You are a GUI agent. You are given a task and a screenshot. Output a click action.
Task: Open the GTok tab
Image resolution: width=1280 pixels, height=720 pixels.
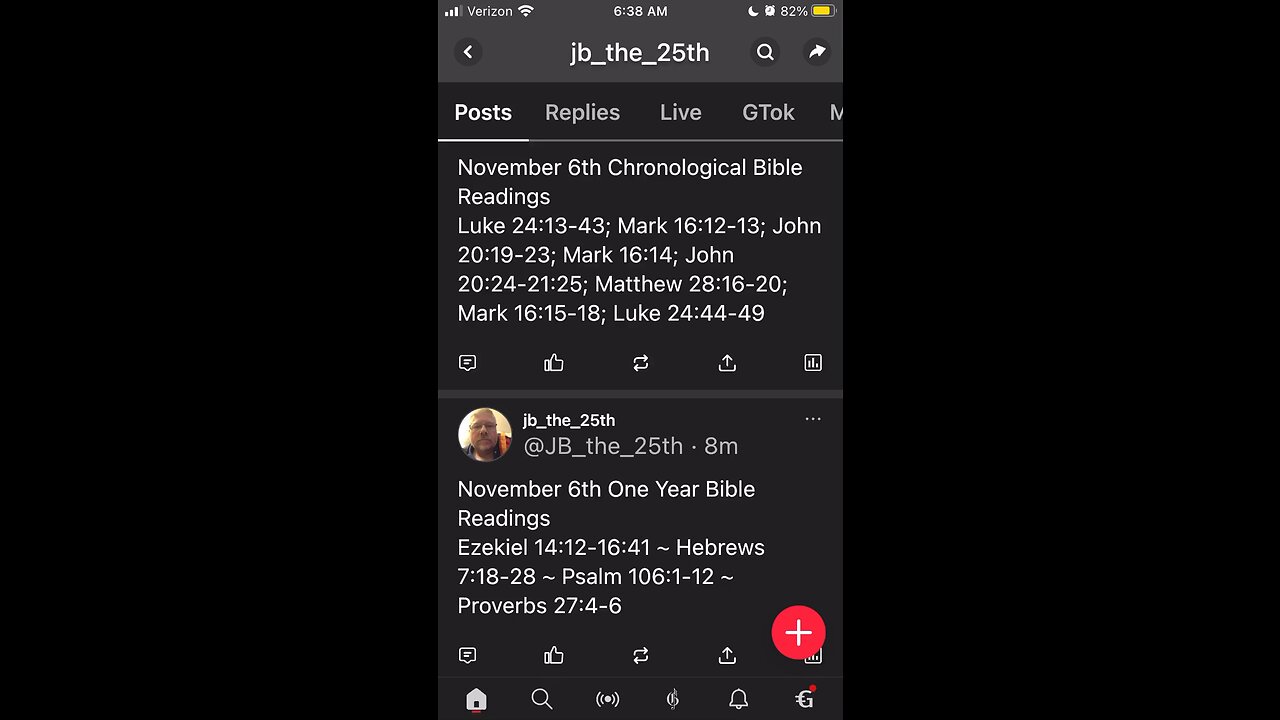(x=768, y=112)
